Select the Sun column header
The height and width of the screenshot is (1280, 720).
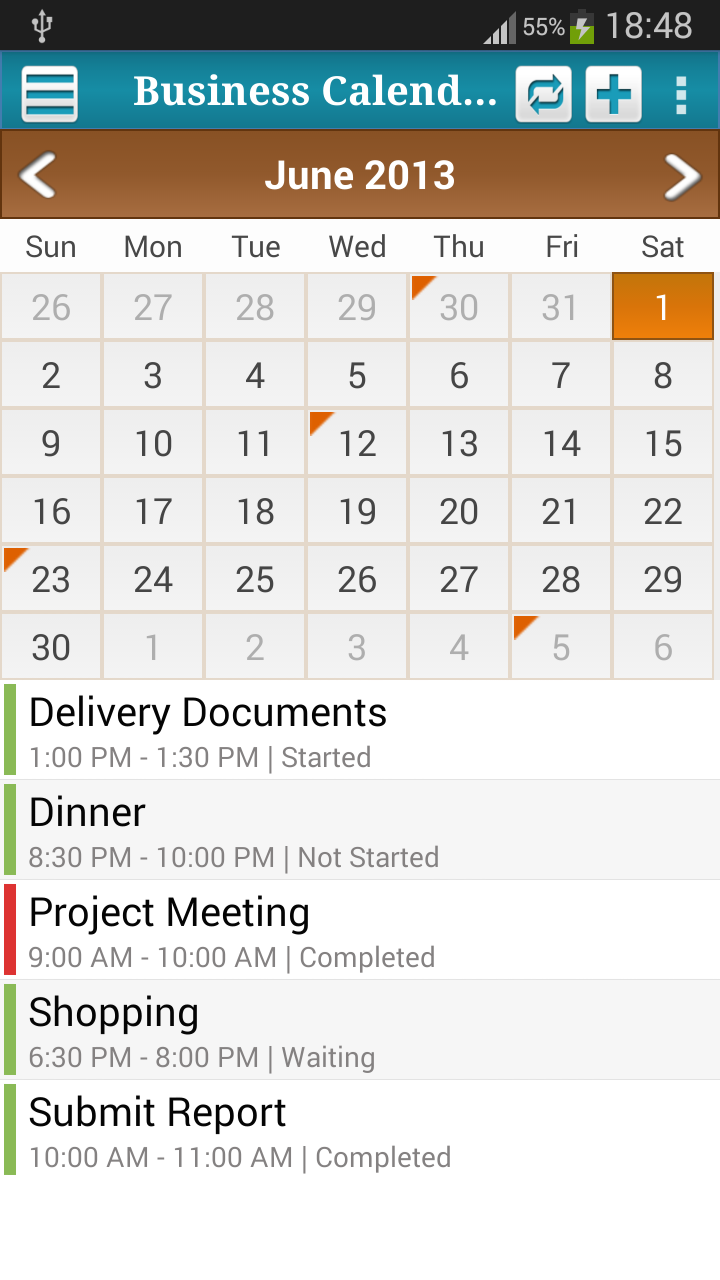[50, 246]
